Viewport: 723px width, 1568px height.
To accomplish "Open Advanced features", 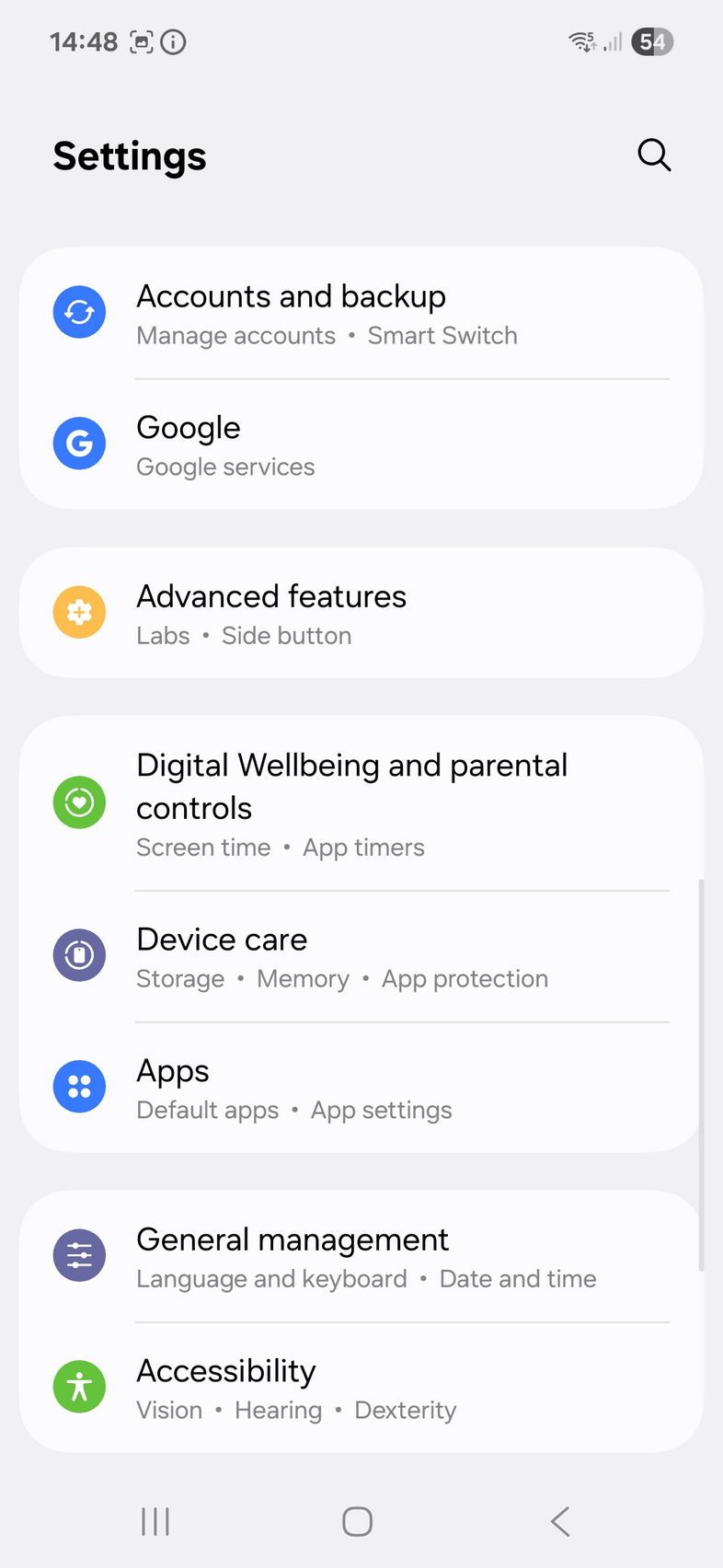I will (361, 613).
